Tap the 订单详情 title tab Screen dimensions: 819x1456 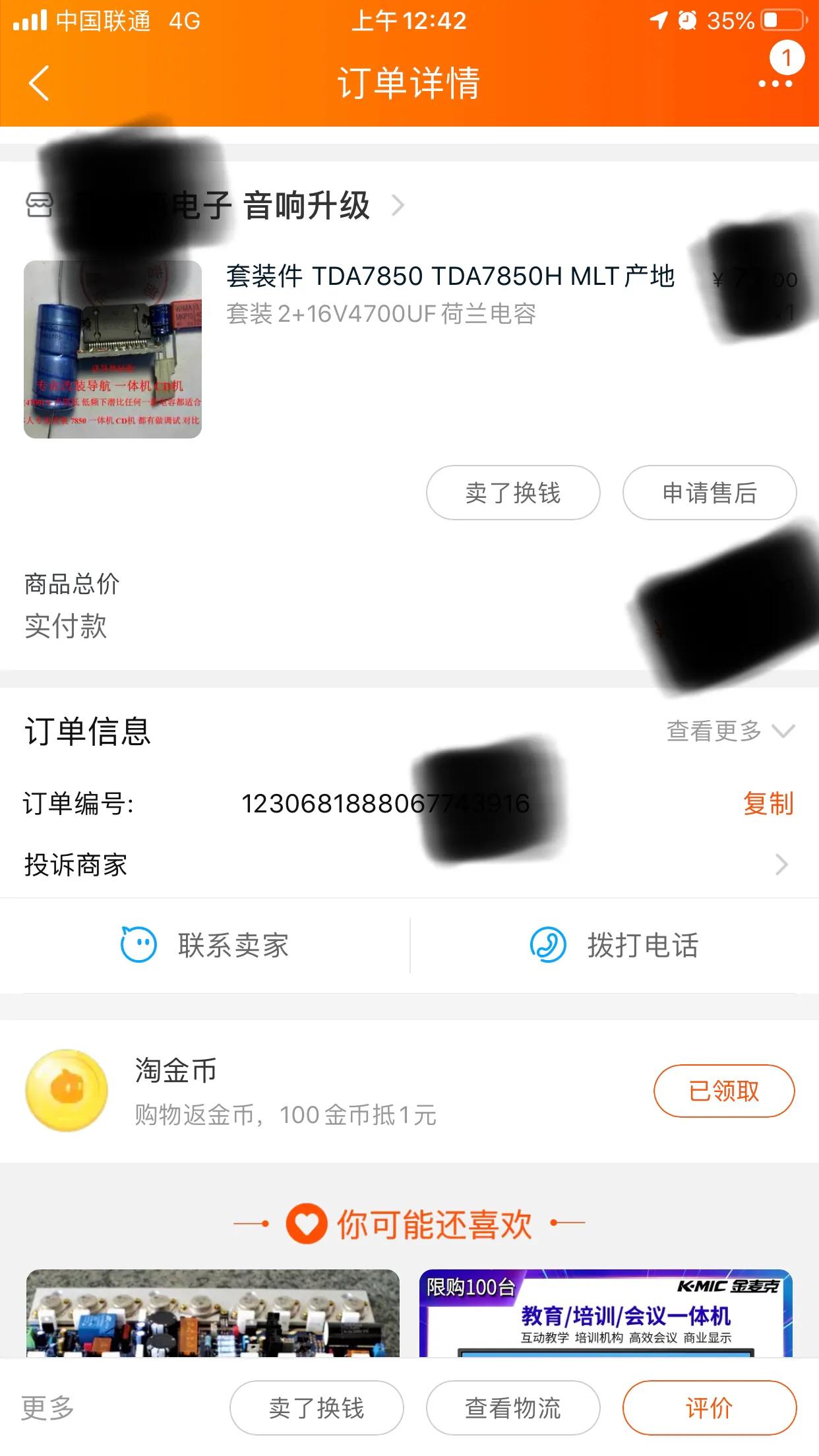coord(409,83)
